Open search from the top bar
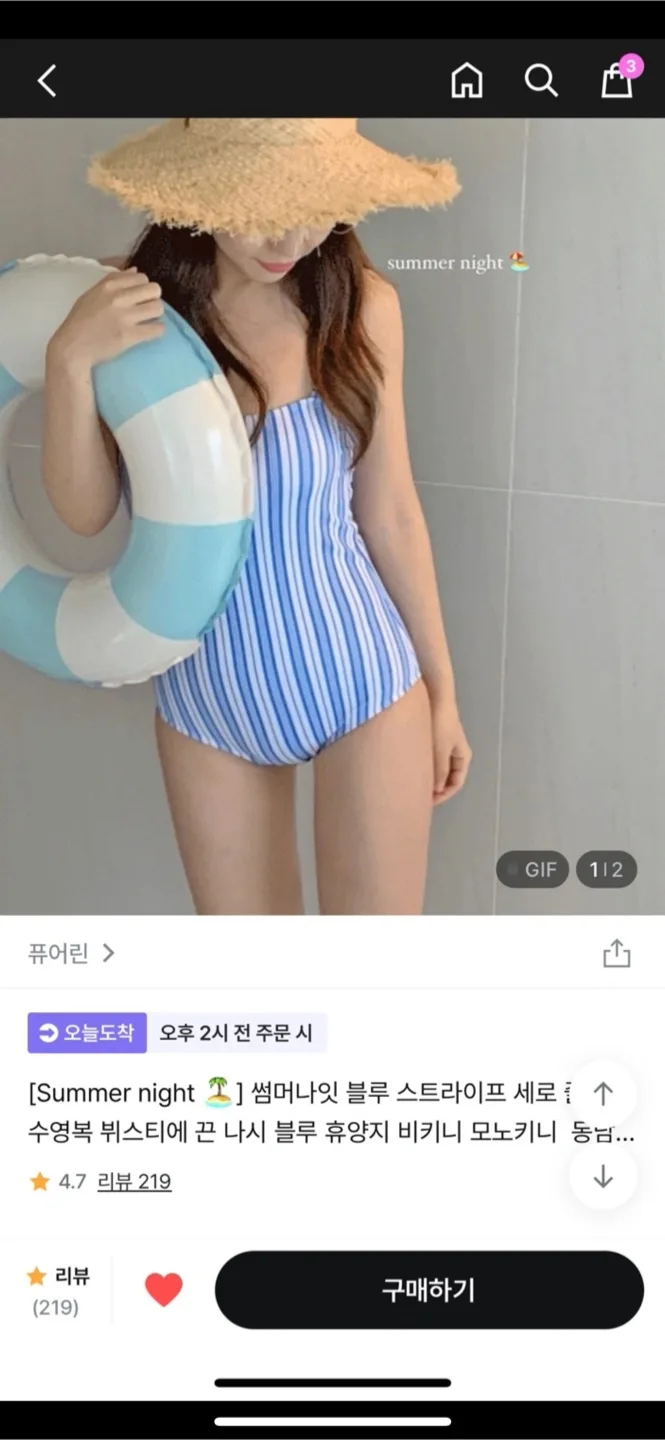This screenshot has width=665, height=1440. [541, 81]
